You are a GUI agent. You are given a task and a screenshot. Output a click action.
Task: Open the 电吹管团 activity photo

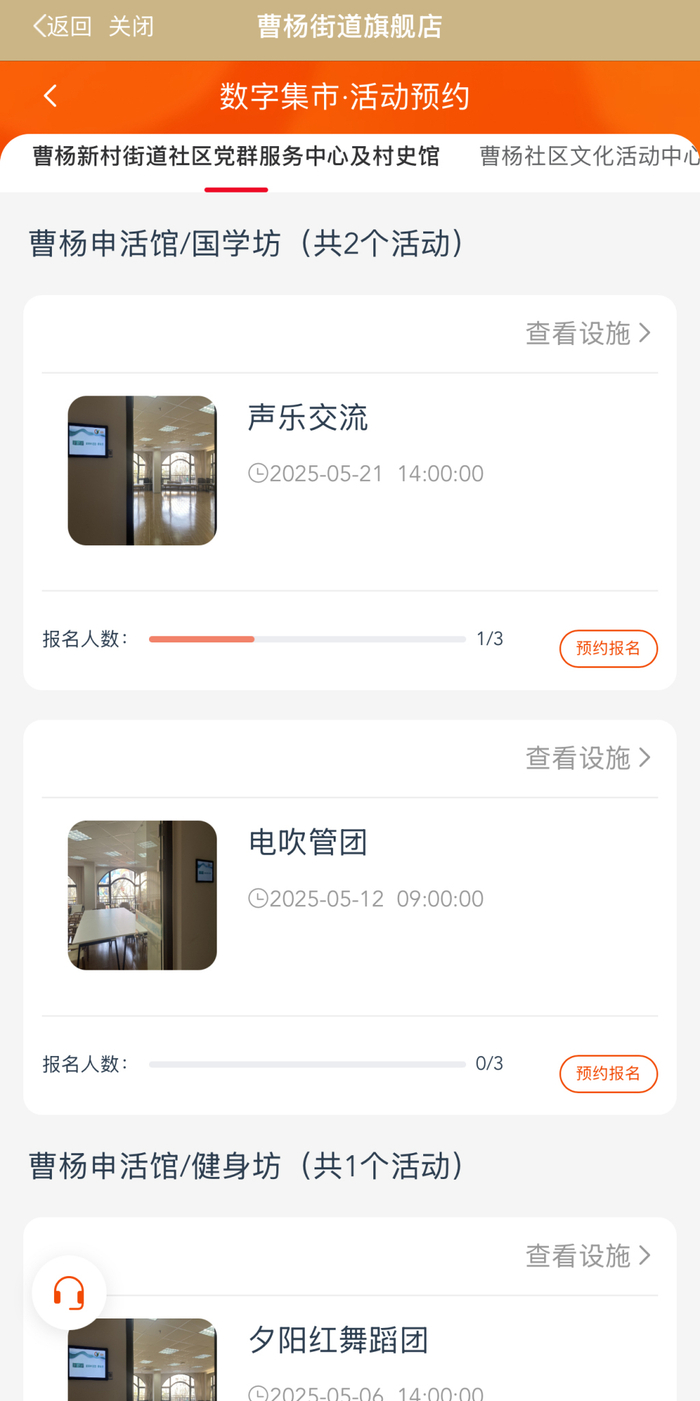142,895
